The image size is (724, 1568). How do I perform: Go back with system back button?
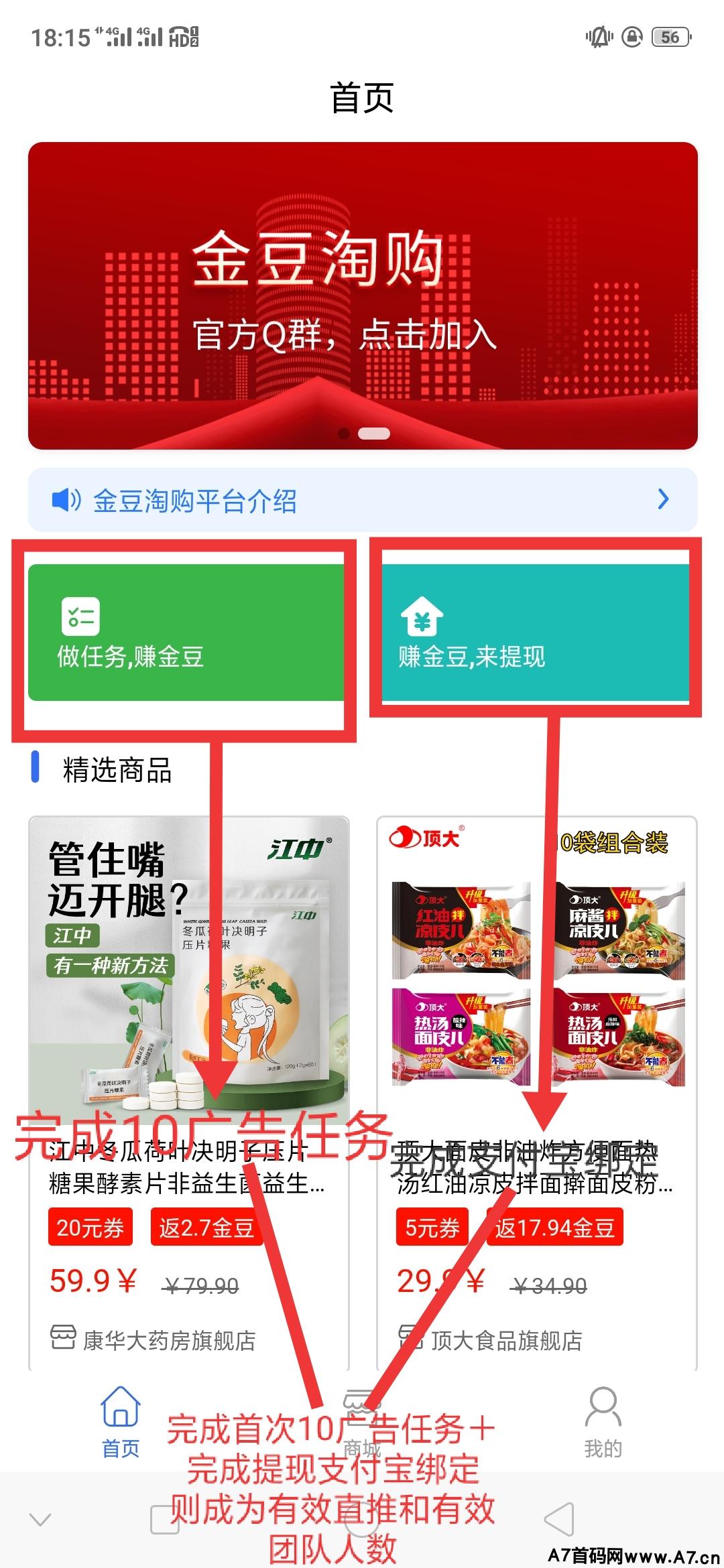(560, 1520)
